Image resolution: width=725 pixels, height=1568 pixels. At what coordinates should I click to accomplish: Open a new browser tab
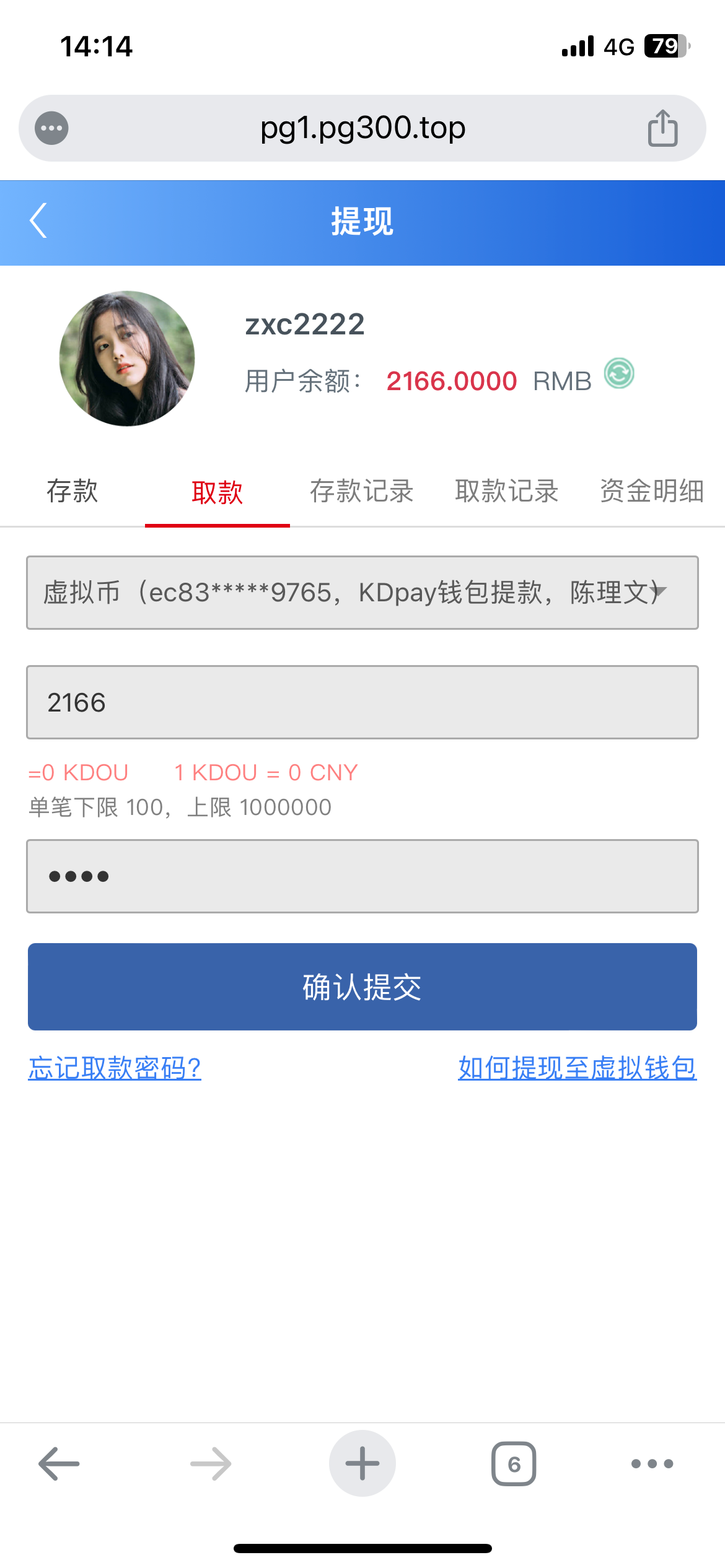coord(362,1463)
